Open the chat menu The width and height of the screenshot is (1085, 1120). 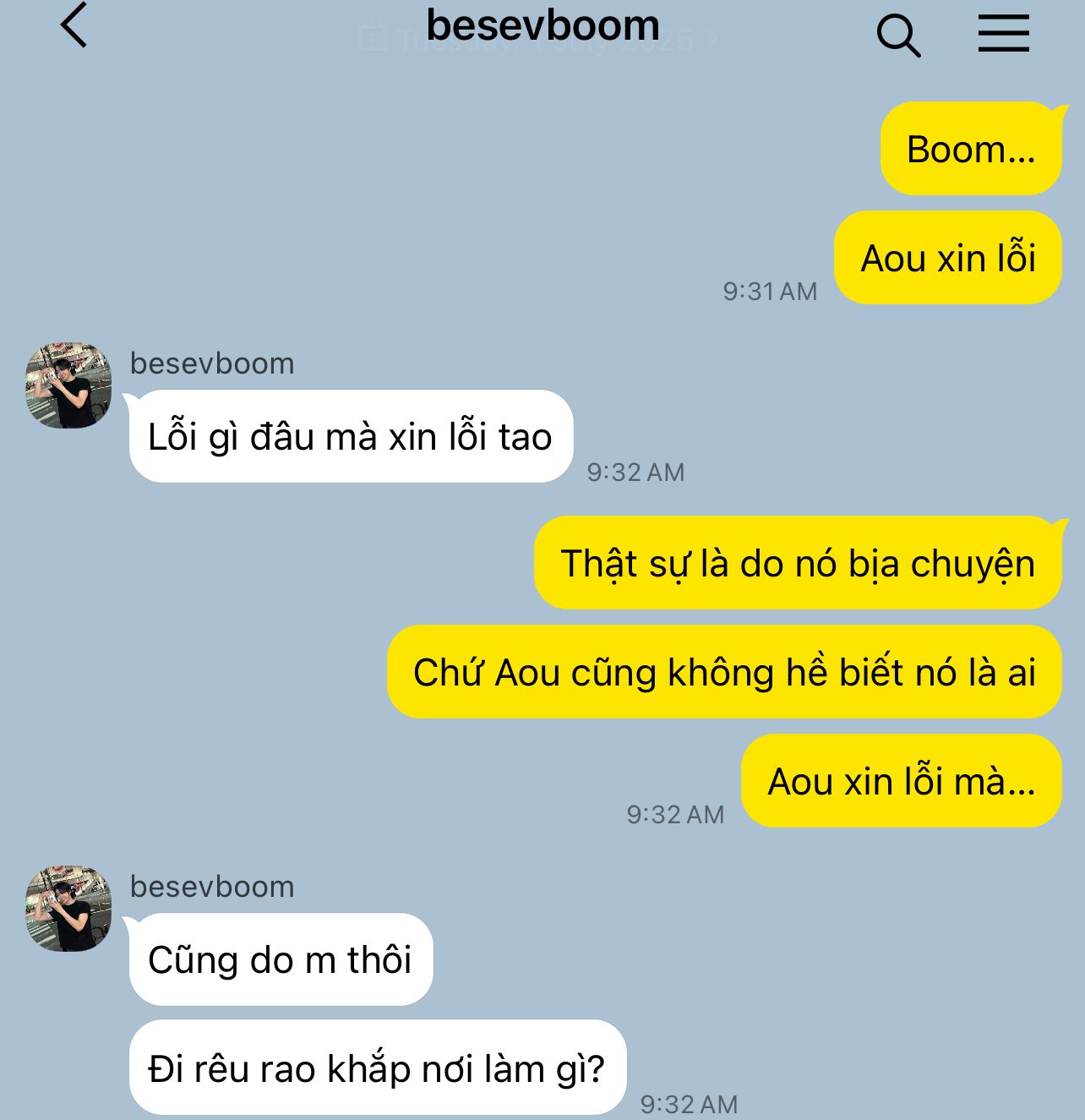pyautogui.click(x=1003, y=34)
